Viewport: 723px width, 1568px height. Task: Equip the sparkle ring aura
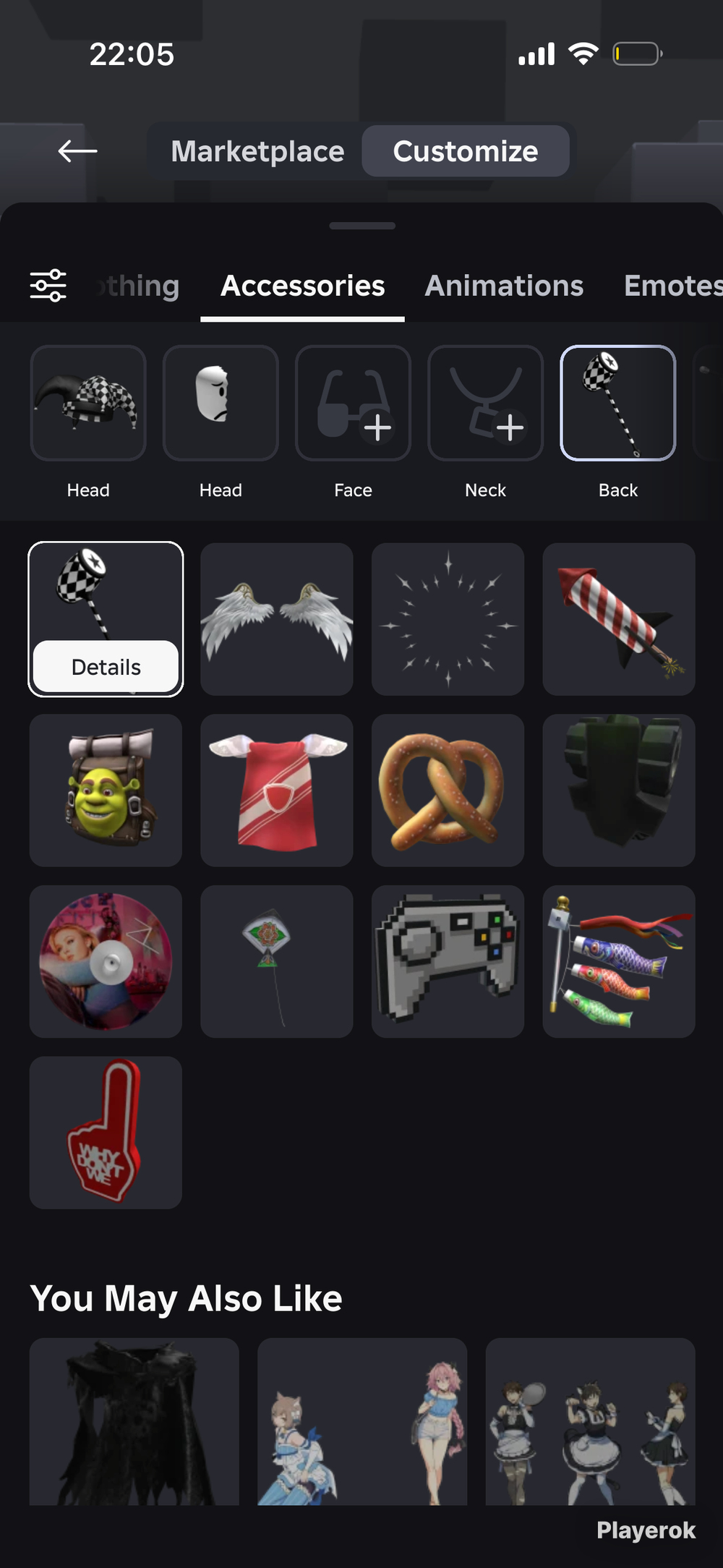point(448,620)
